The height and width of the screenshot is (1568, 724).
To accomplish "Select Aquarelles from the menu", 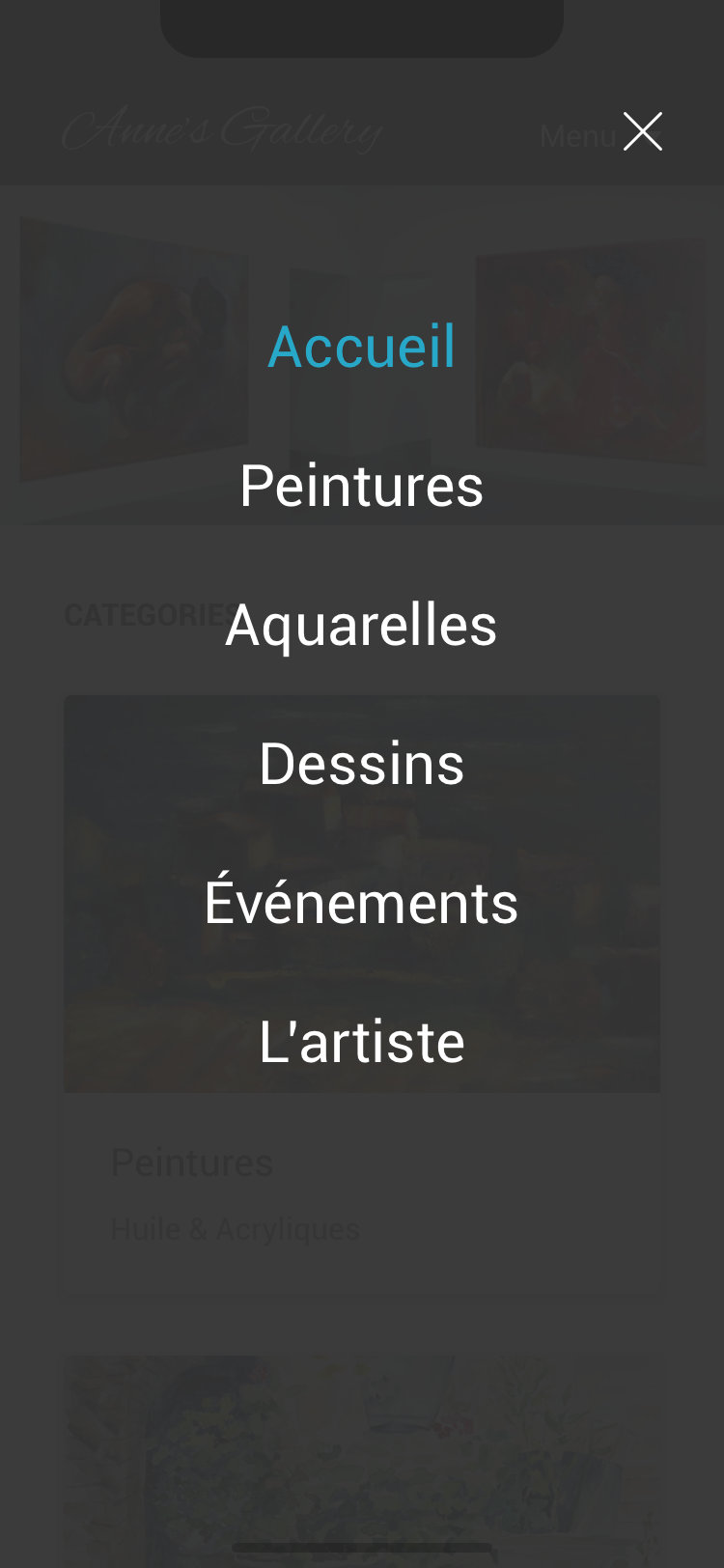I will pos(361,625).
